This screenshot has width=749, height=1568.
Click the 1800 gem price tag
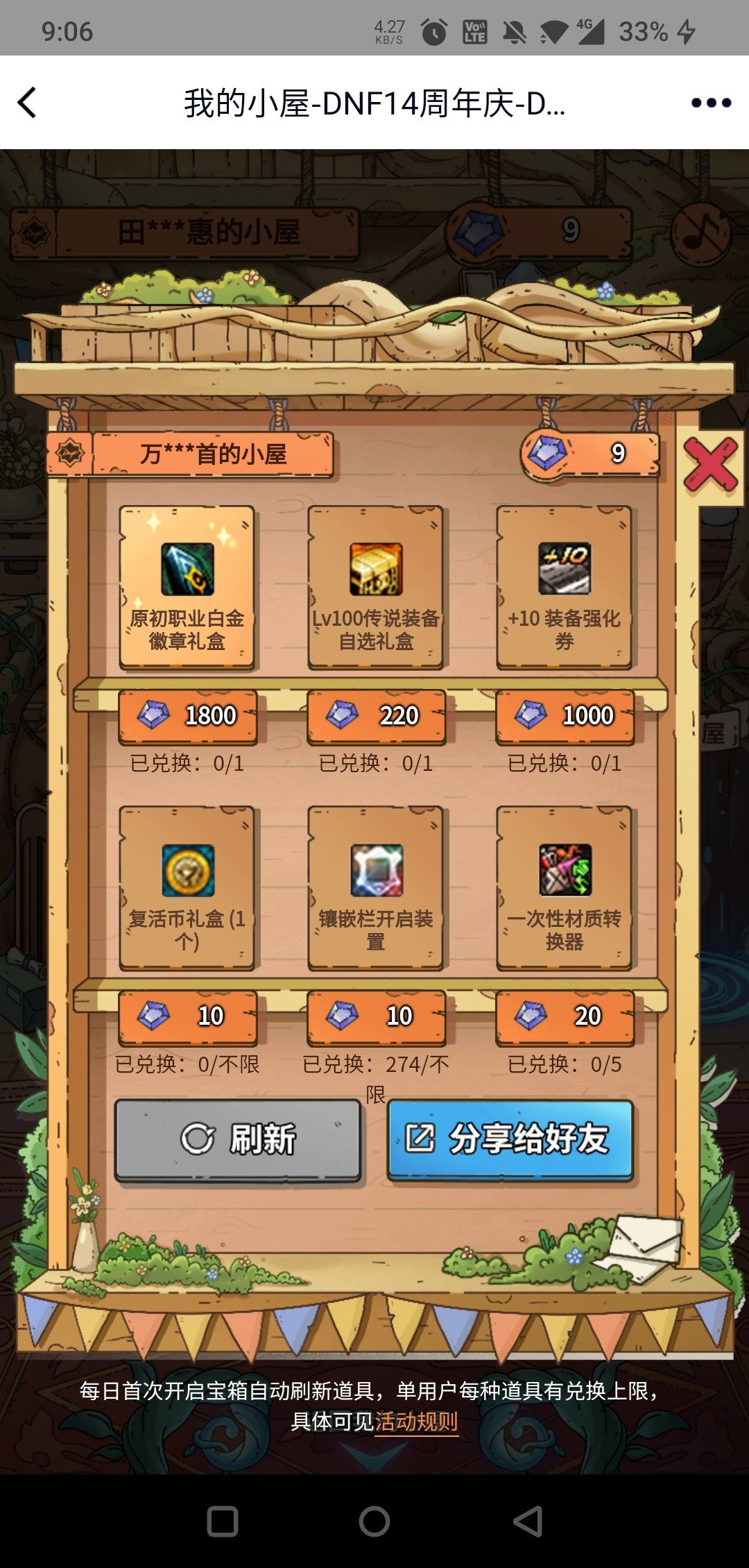pos(187,716)
